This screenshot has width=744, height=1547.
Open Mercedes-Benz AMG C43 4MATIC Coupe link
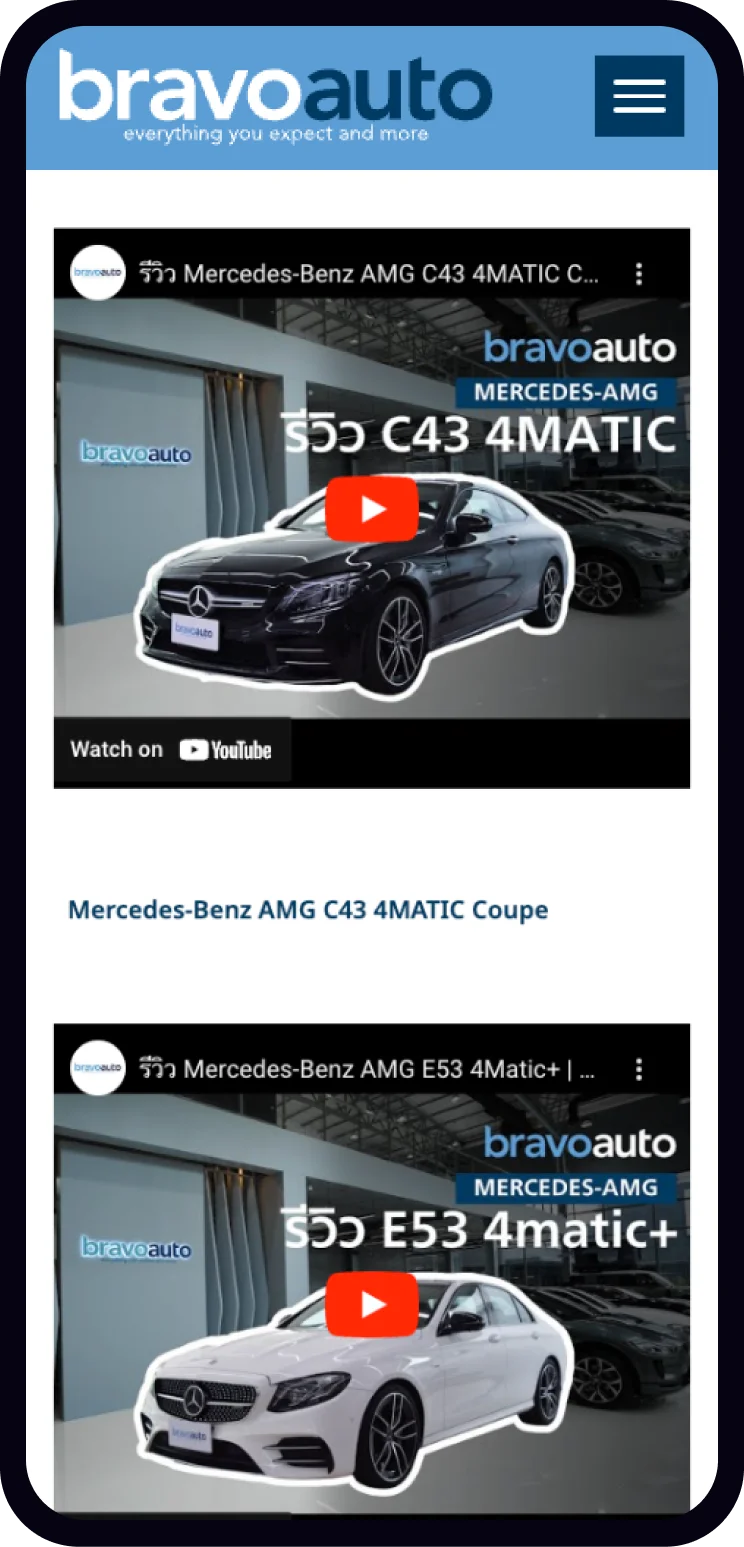308,910
